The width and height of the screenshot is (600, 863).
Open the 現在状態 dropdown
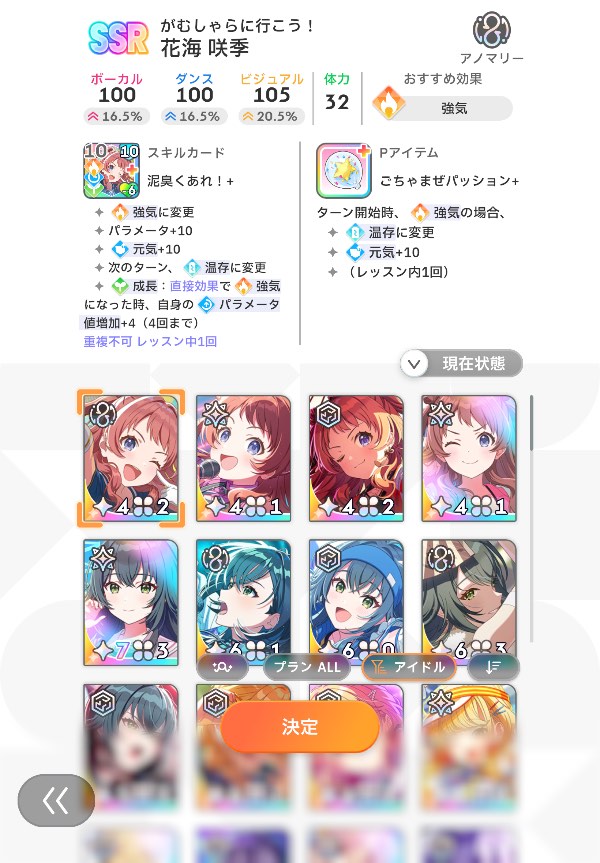click(x=461, y=363)
